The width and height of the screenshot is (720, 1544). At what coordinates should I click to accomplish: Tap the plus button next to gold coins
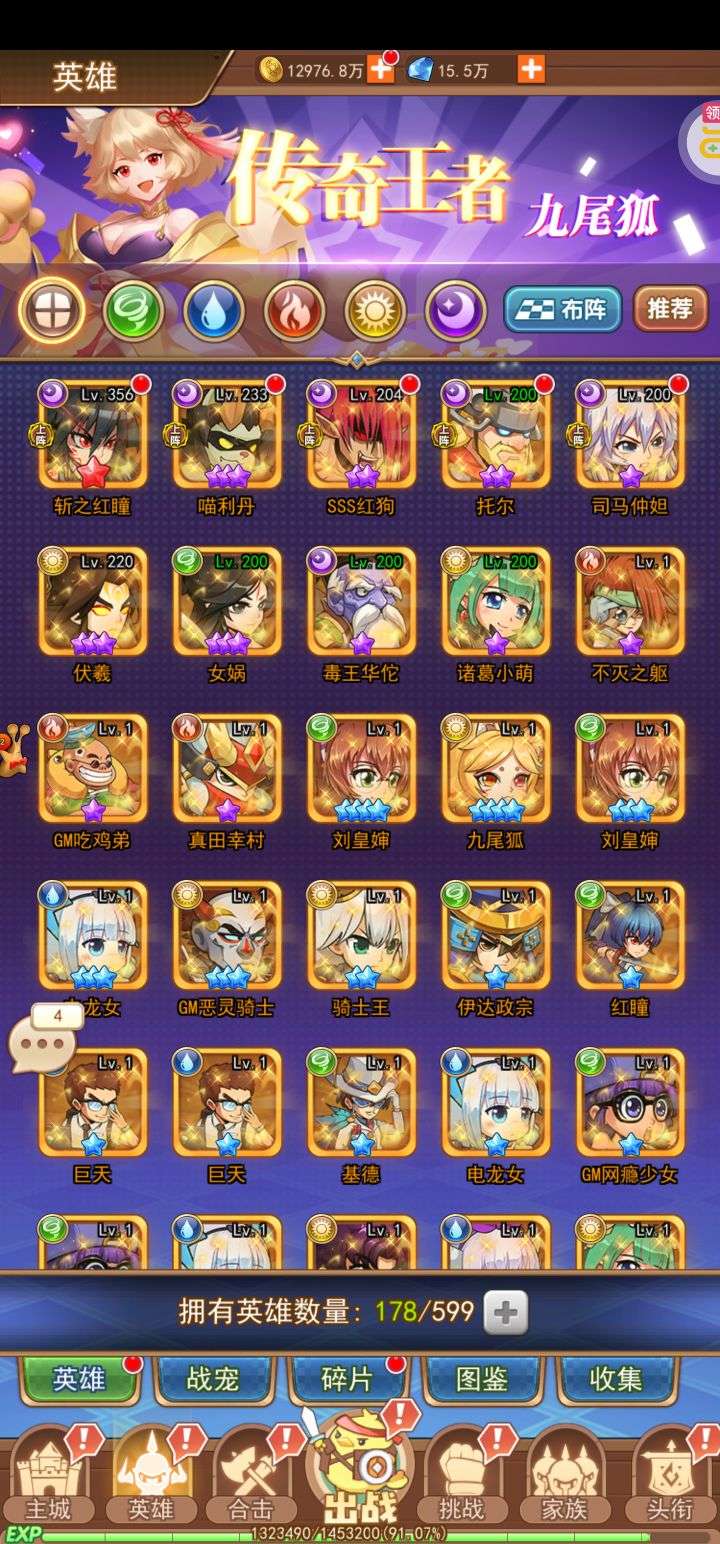tap(380, 70)
